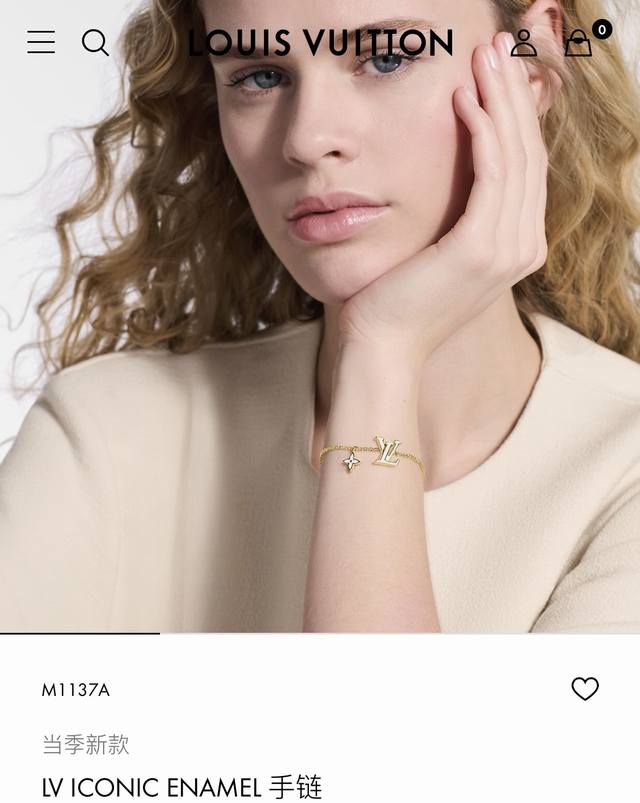Add the bracelet to wishlist with heart
The width and height of the screenshot is (640, 803).
585,689
